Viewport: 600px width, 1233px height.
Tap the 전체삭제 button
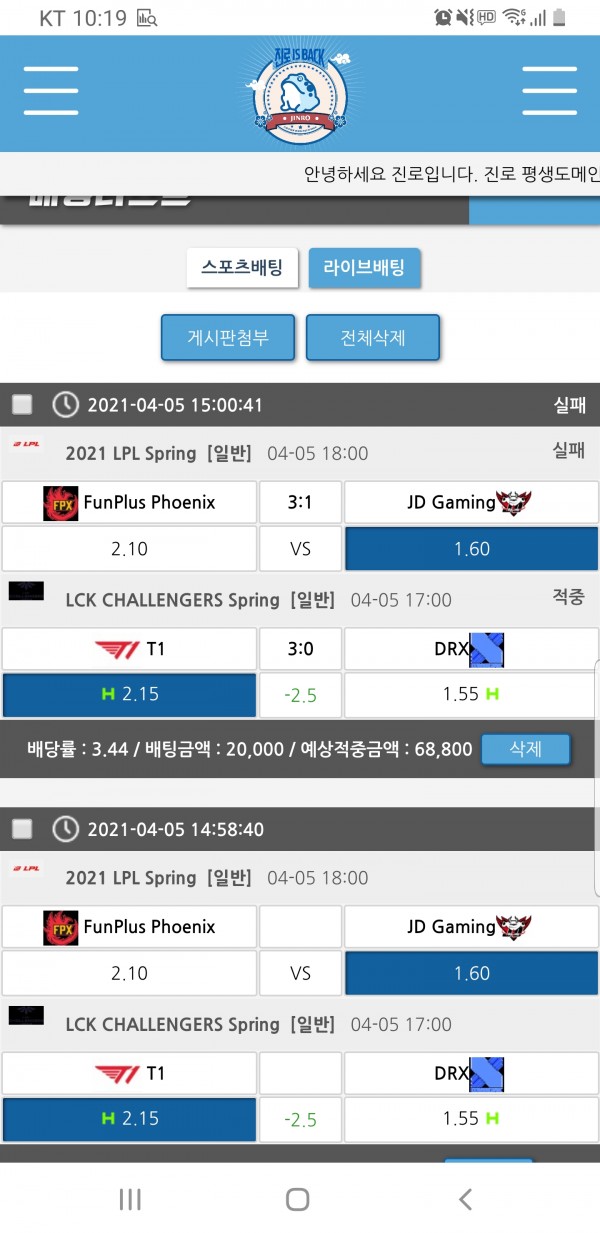[372, 338]
